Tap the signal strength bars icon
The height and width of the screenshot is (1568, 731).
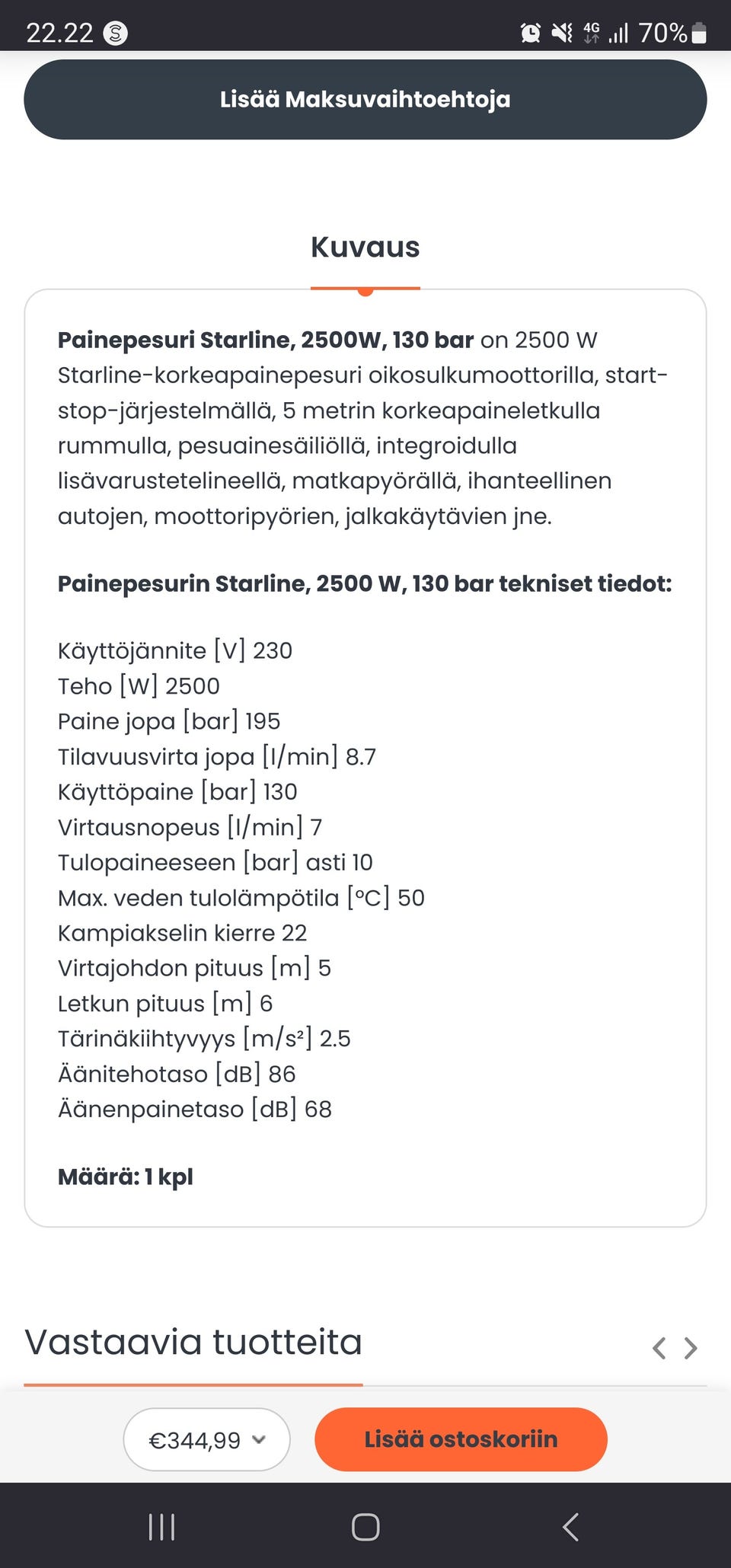618,34
